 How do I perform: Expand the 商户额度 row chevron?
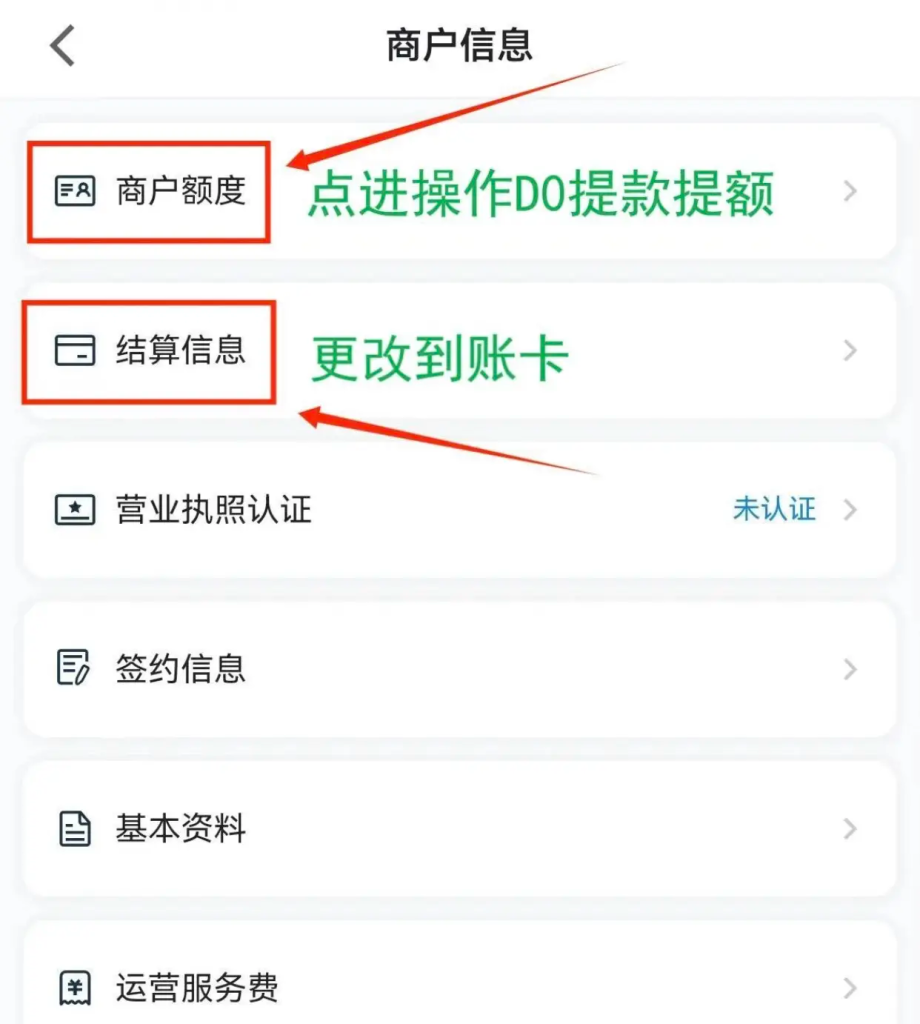tap(851, 192)
